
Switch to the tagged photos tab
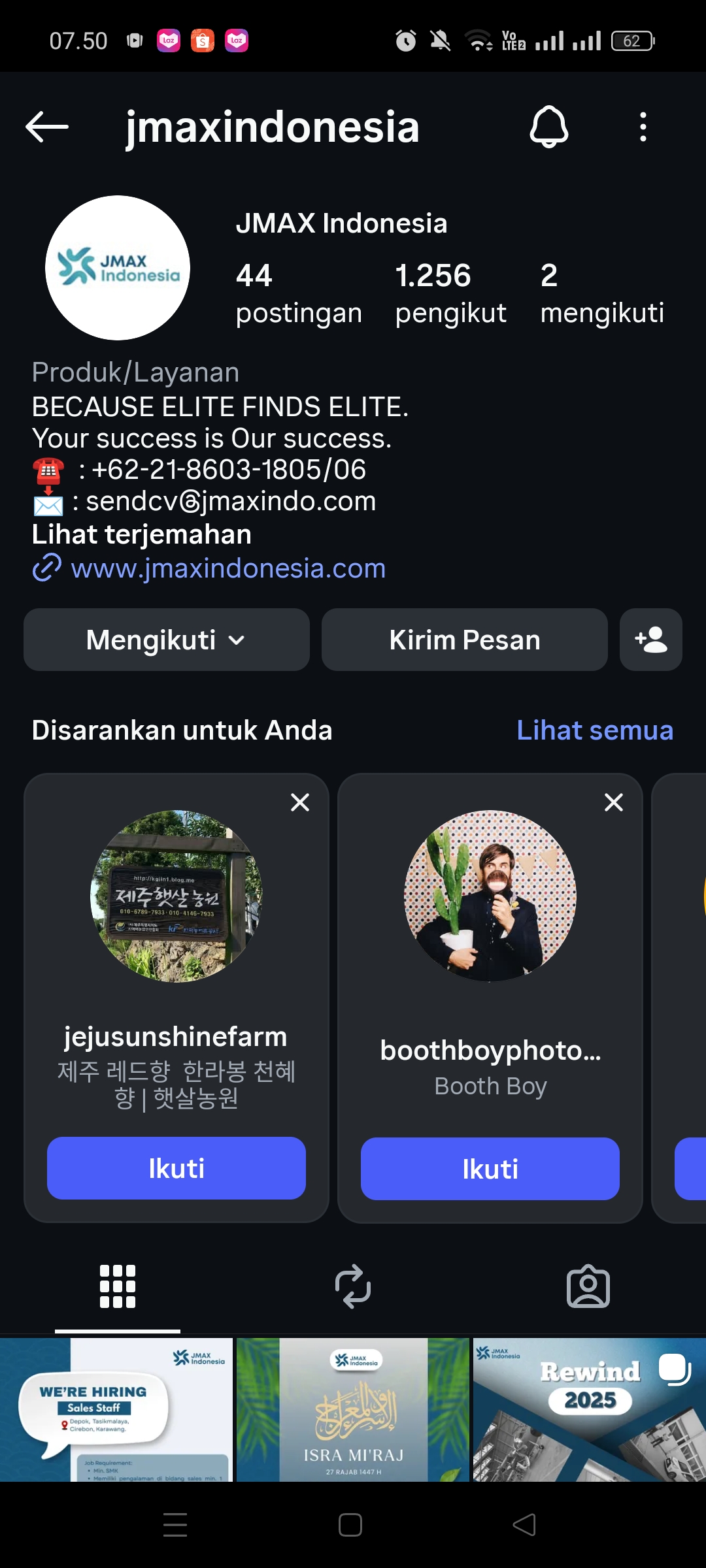click(x=588, y=1286)
